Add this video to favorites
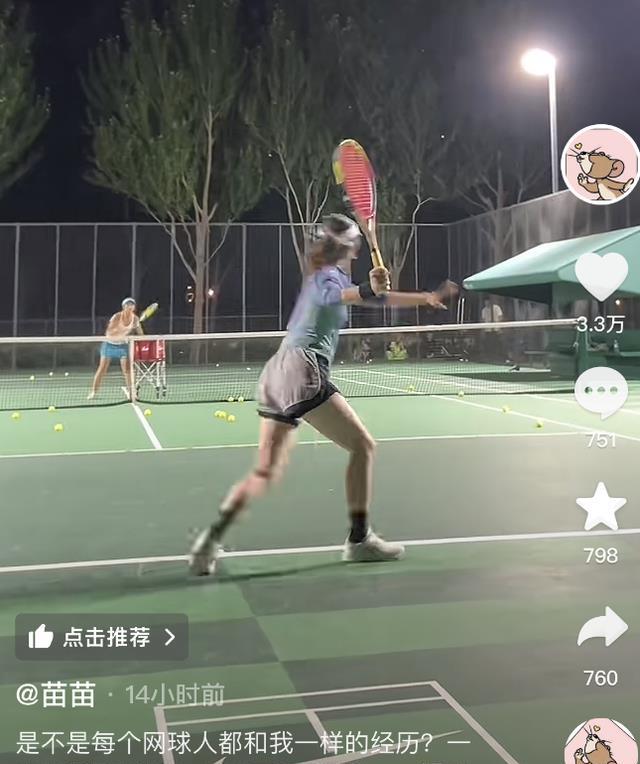 point(601,507)
